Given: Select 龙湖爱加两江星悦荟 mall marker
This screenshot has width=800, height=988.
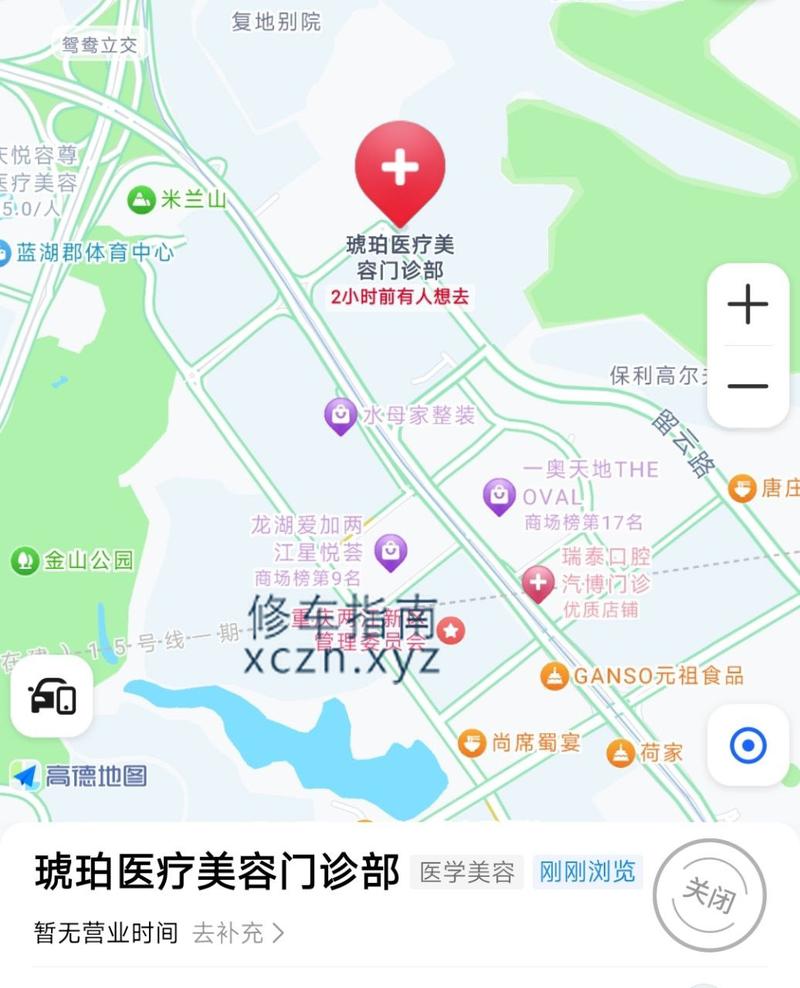Looking at the screenshot, I should click(x=391, y=550).
